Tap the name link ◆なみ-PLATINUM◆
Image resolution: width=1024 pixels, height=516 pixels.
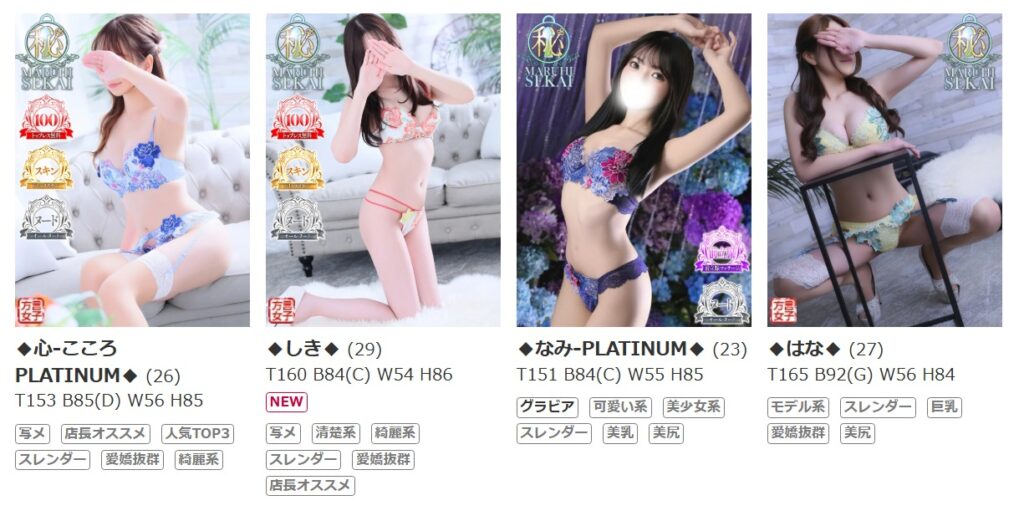(x=610, y=349)
